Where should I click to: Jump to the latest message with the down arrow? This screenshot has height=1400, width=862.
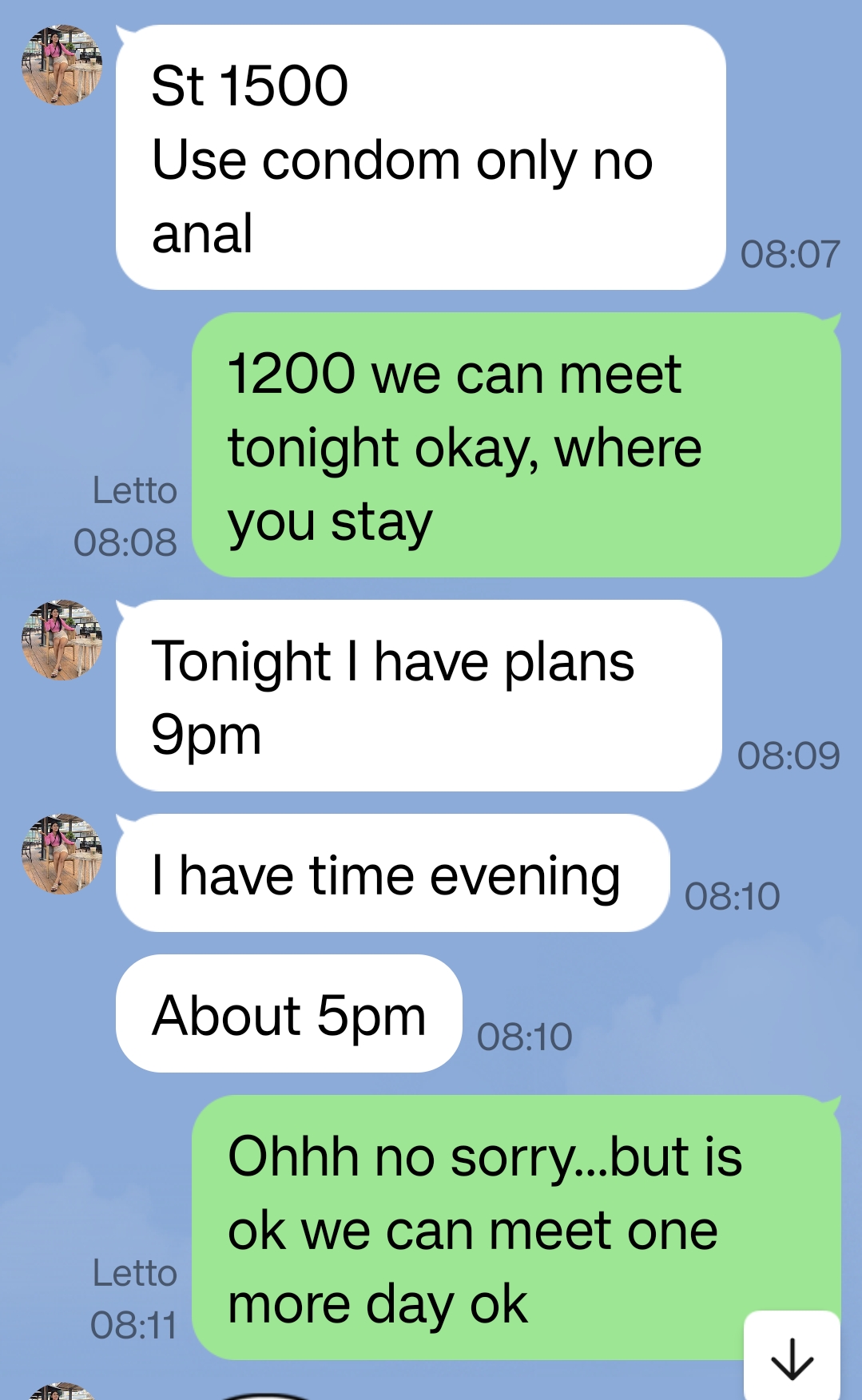[x=792, y=1358]
